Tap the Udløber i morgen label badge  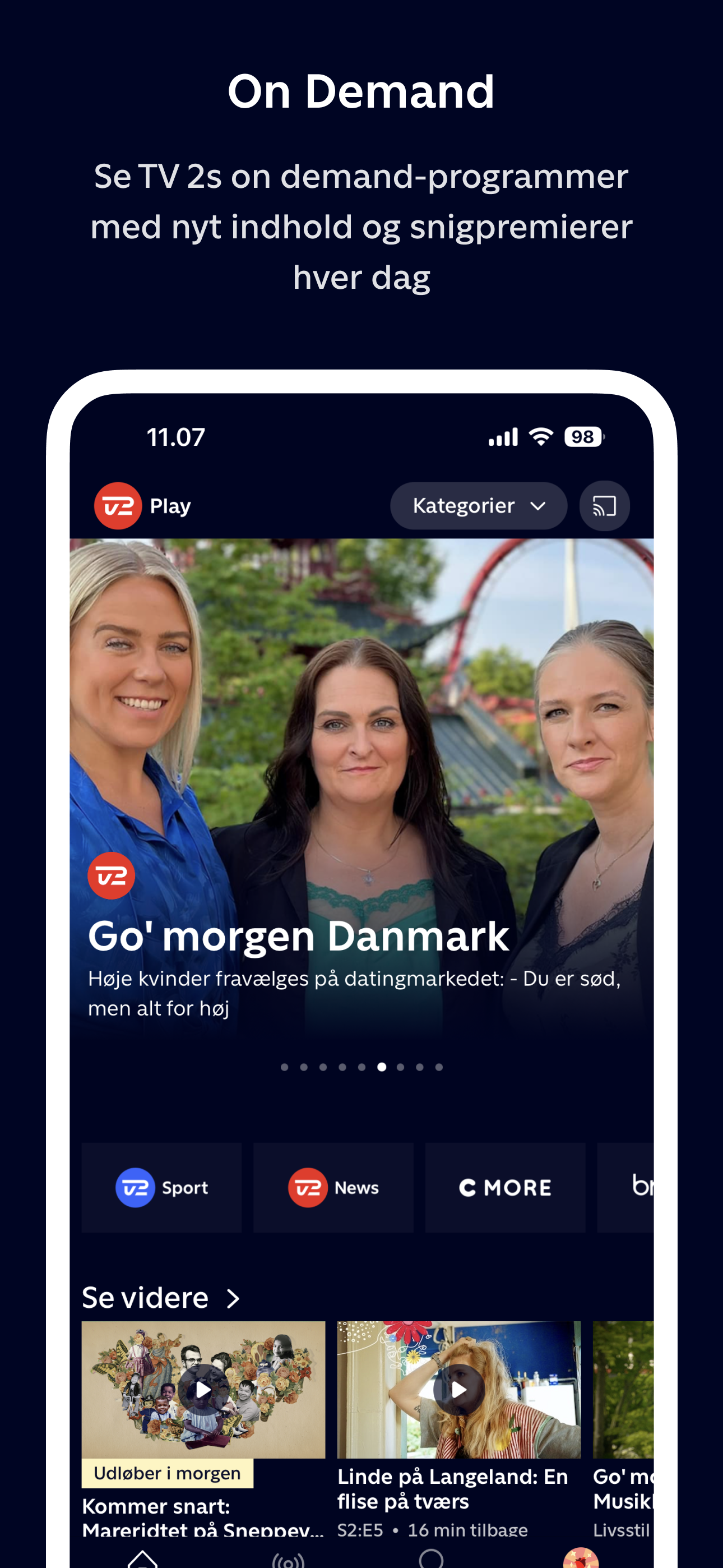(x=167, y=1474)
